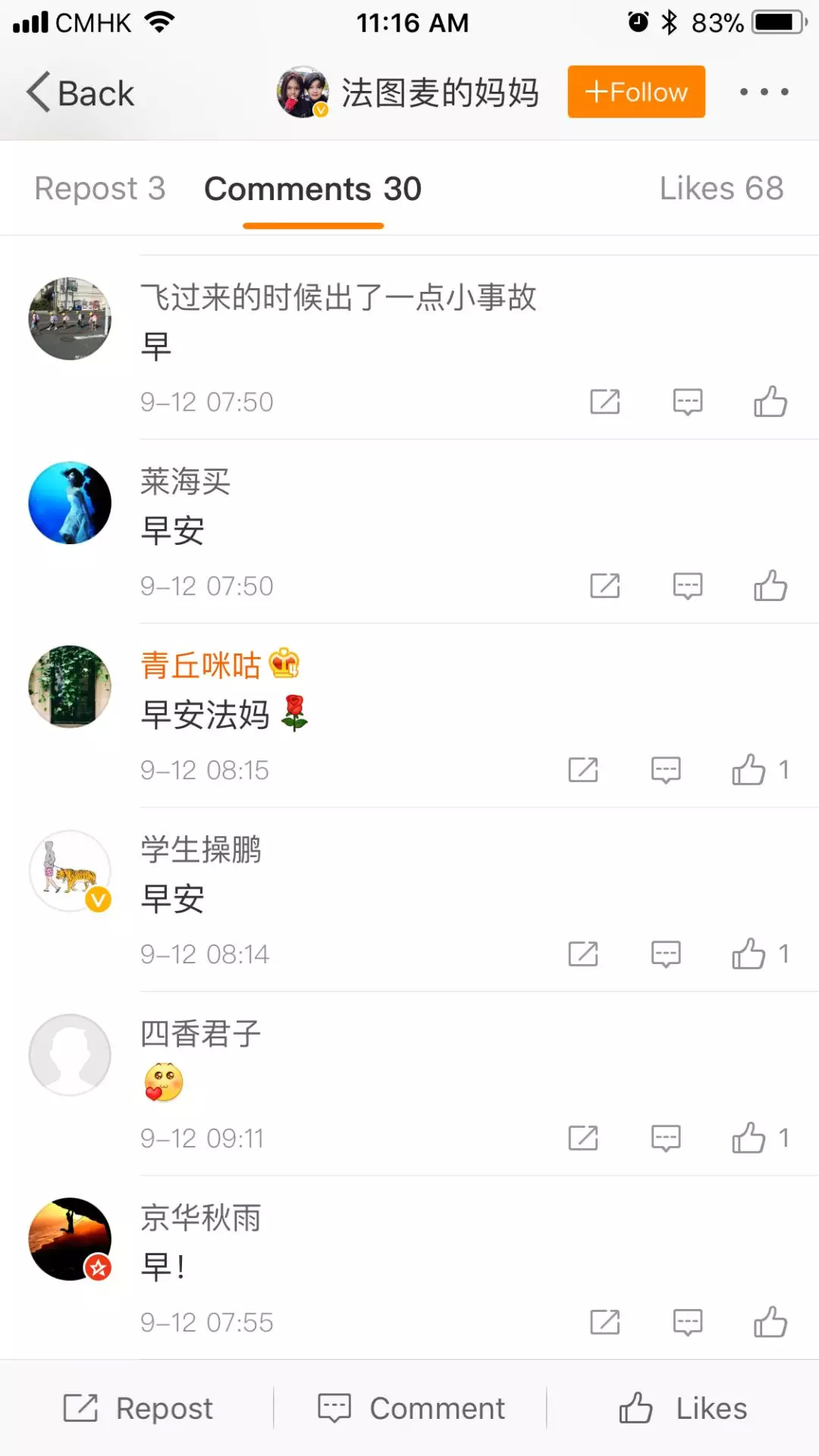Screen dimensions: 819x1456
Task: Like 学生操鹏's comment
Action: point(748,954)
